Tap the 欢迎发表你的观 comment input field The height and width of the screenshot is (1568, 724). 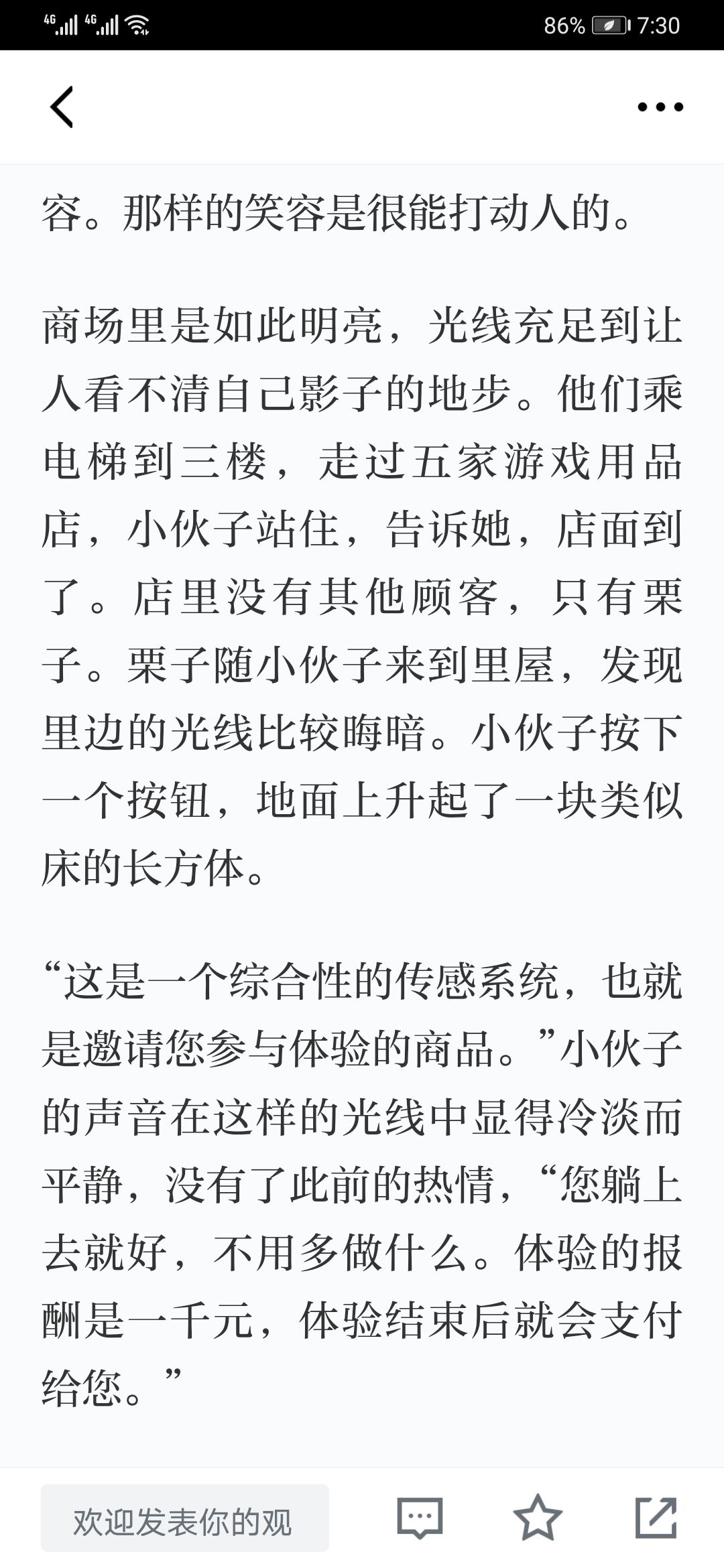click(x=185, y=1518)
